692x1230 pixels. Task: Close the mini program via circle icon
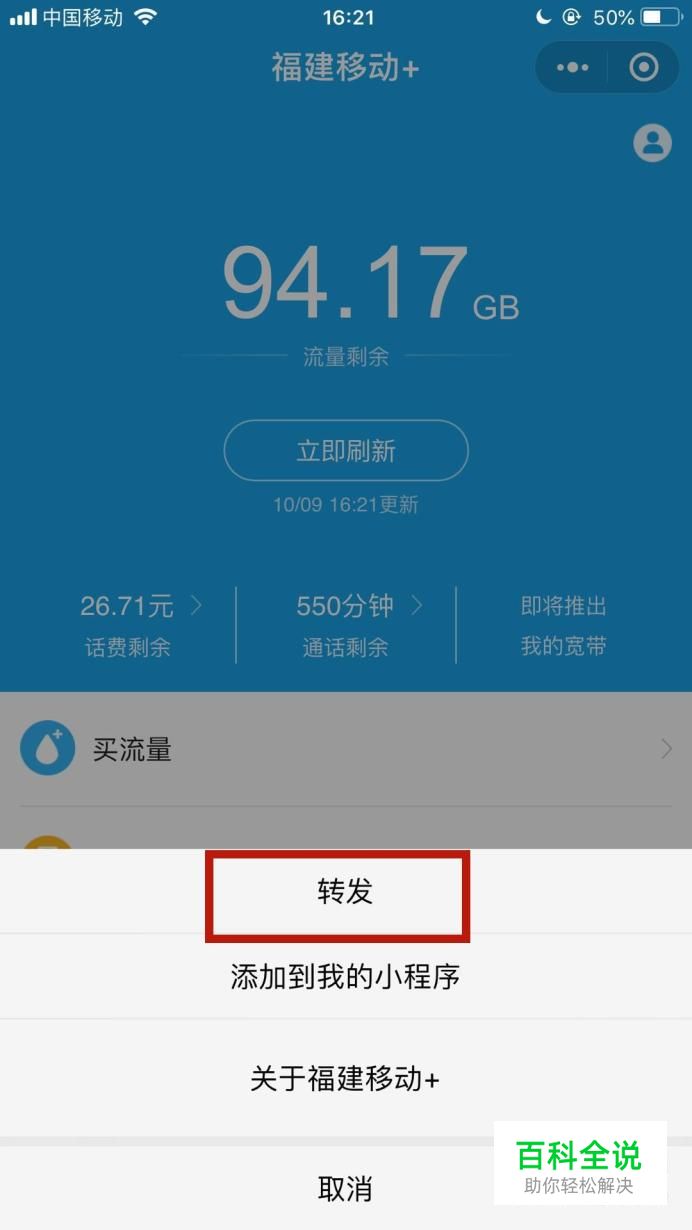click(x=644, y=67)
